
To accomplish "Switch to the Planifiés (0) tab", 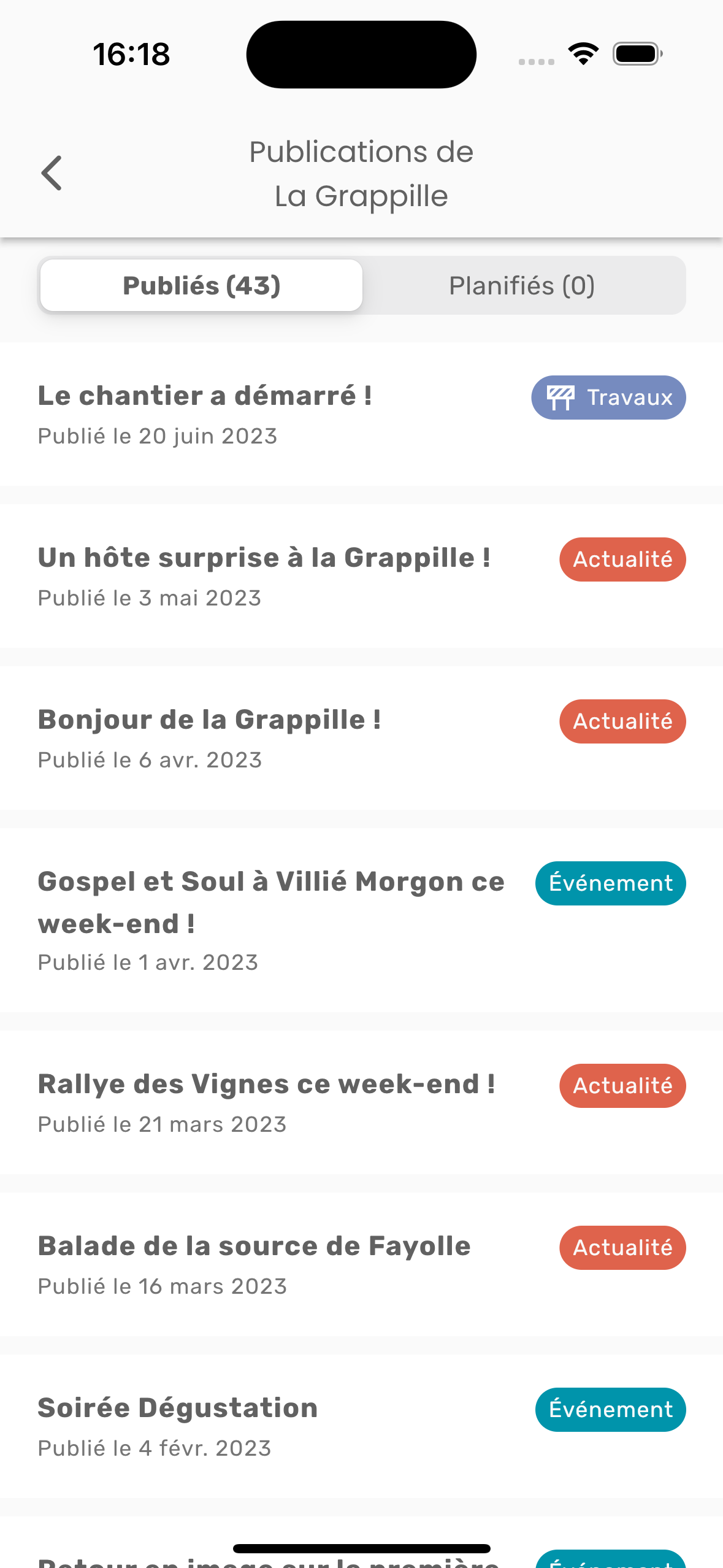I will (522, 286).
